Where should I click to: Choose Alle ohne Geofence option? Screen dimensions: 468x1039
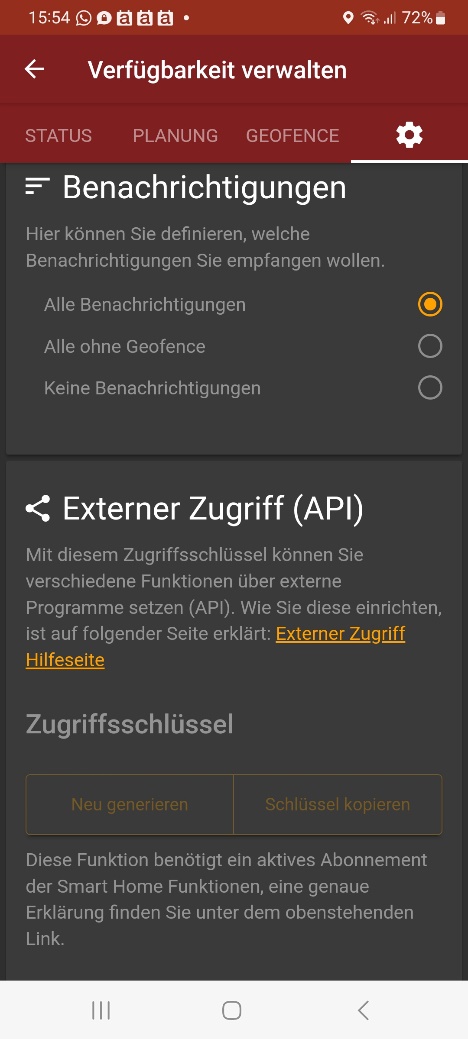tap(233, 347)
